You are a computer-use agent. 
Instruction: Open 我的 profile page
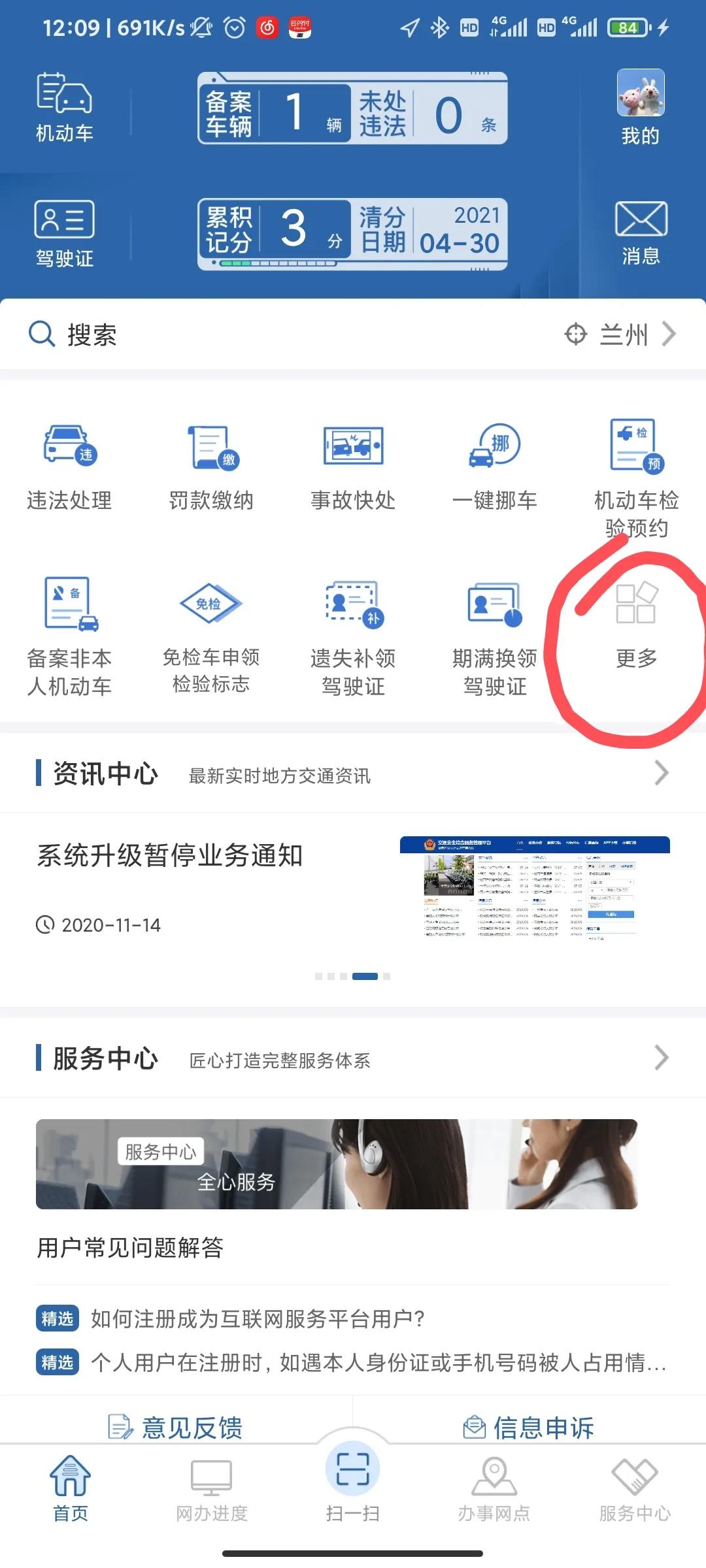point(640,108)
